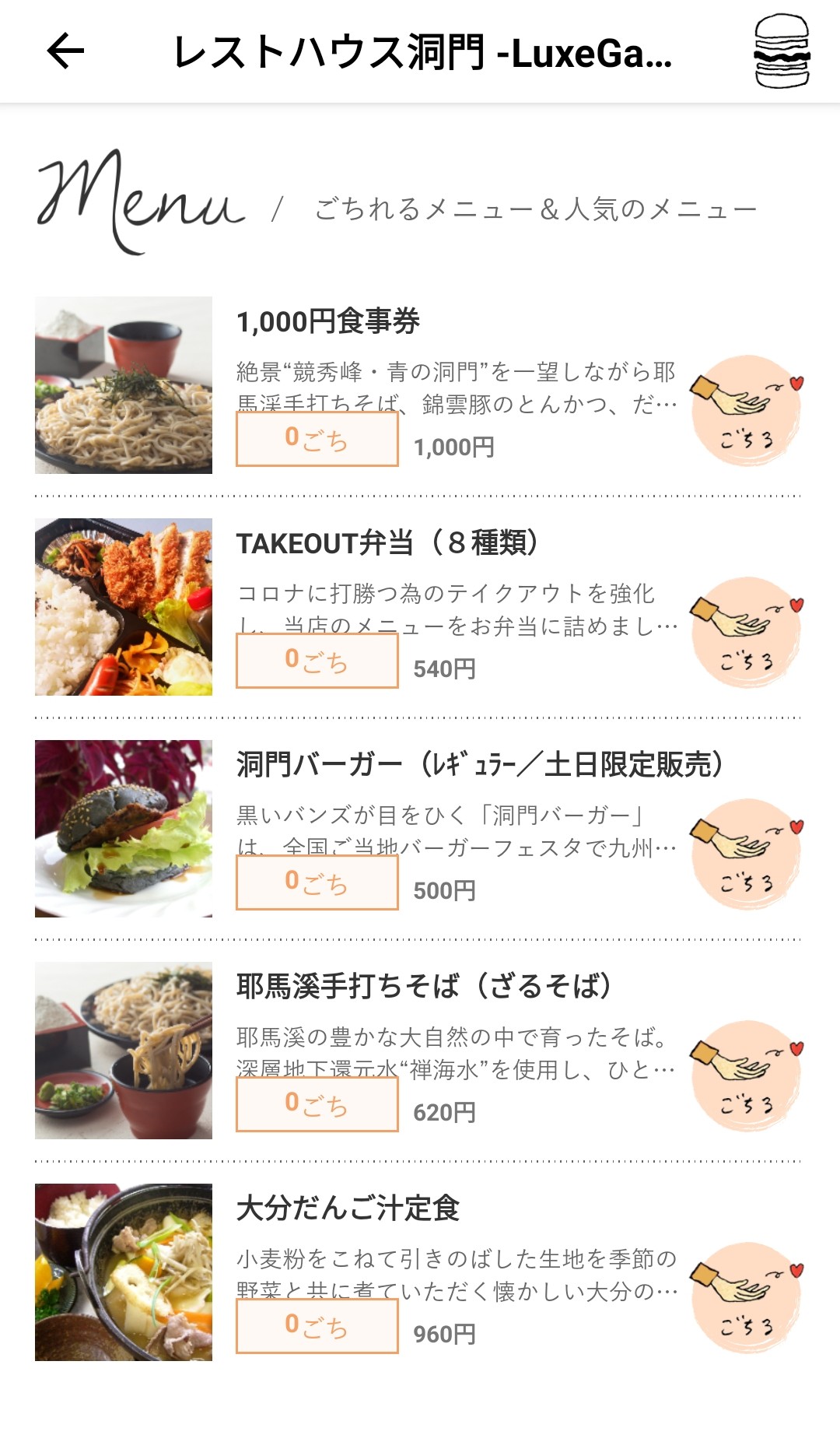Open the 耶馬溪手打ちそば photo
The image size is (840, 1442).
124,1051
